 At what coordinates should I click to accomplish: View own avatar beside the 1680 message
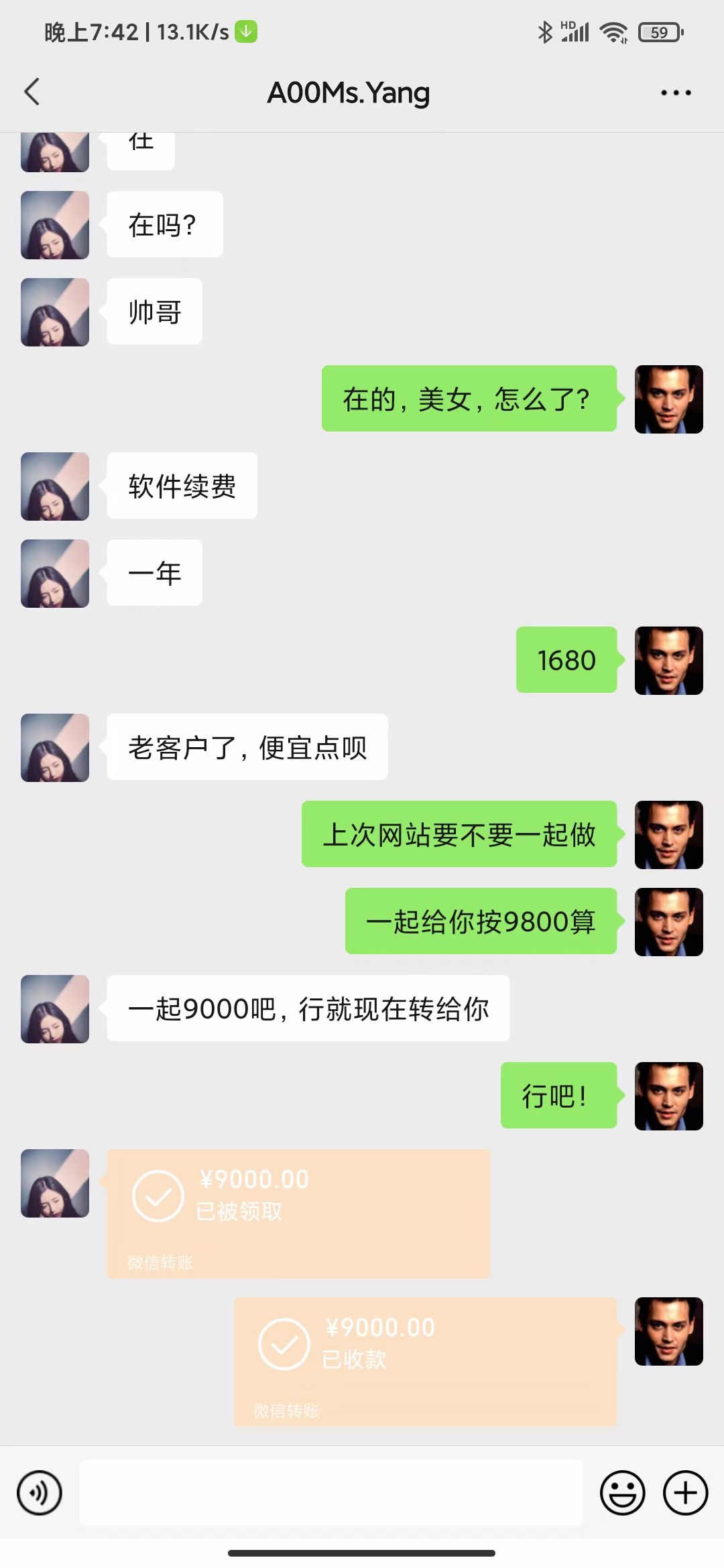668,661
